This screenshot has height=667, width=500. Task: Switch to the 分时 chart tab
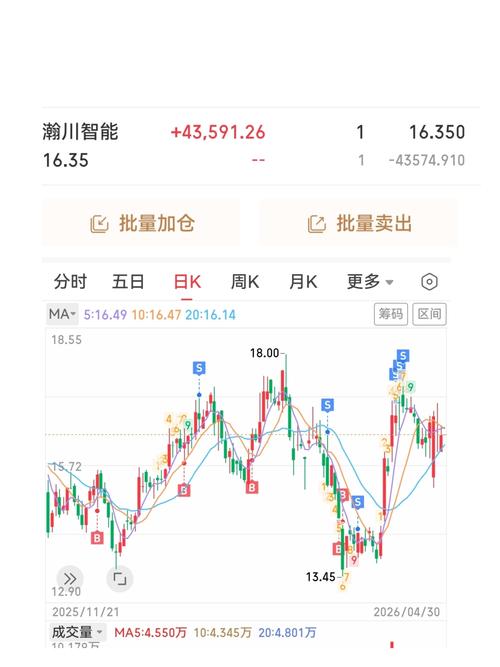click(70, 282)
